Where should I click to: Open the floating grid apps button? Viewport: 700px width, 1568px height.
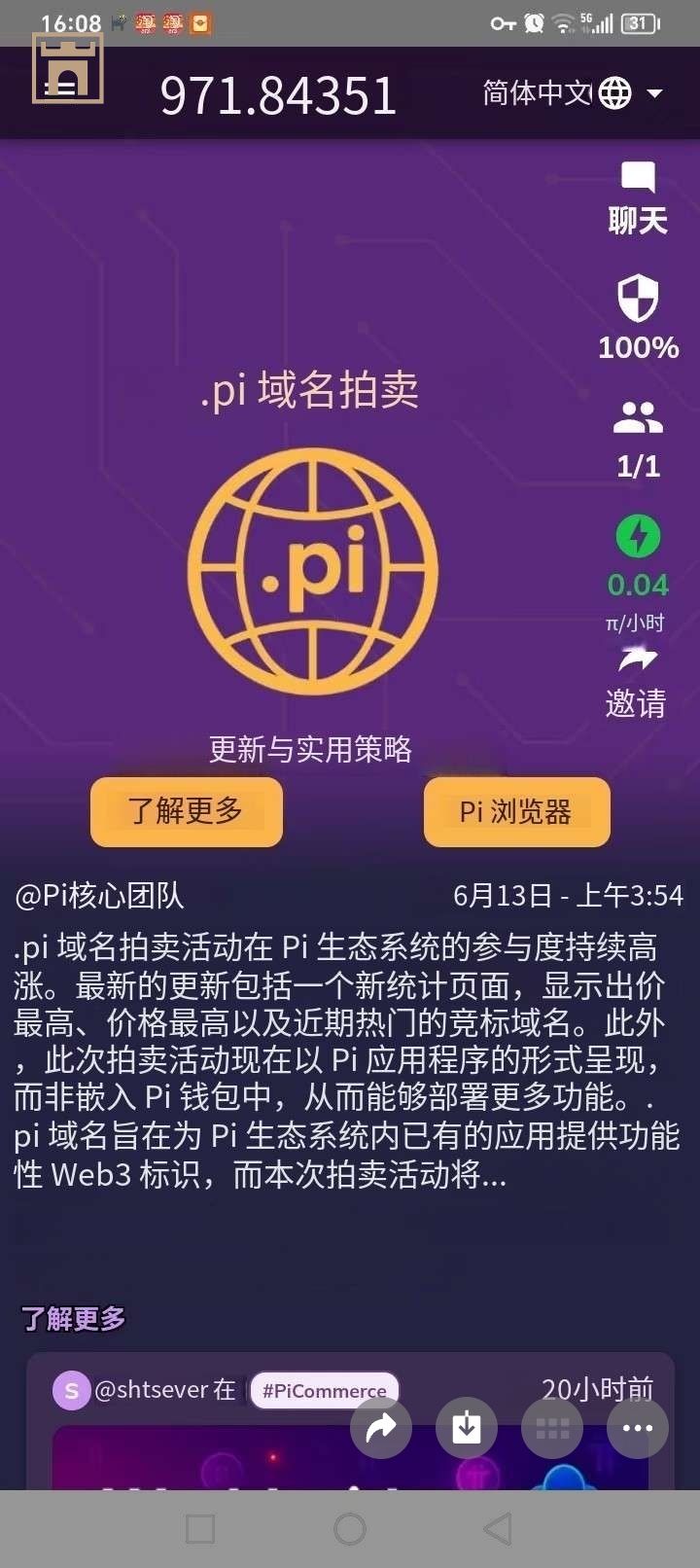click(x=552, y=1428)
